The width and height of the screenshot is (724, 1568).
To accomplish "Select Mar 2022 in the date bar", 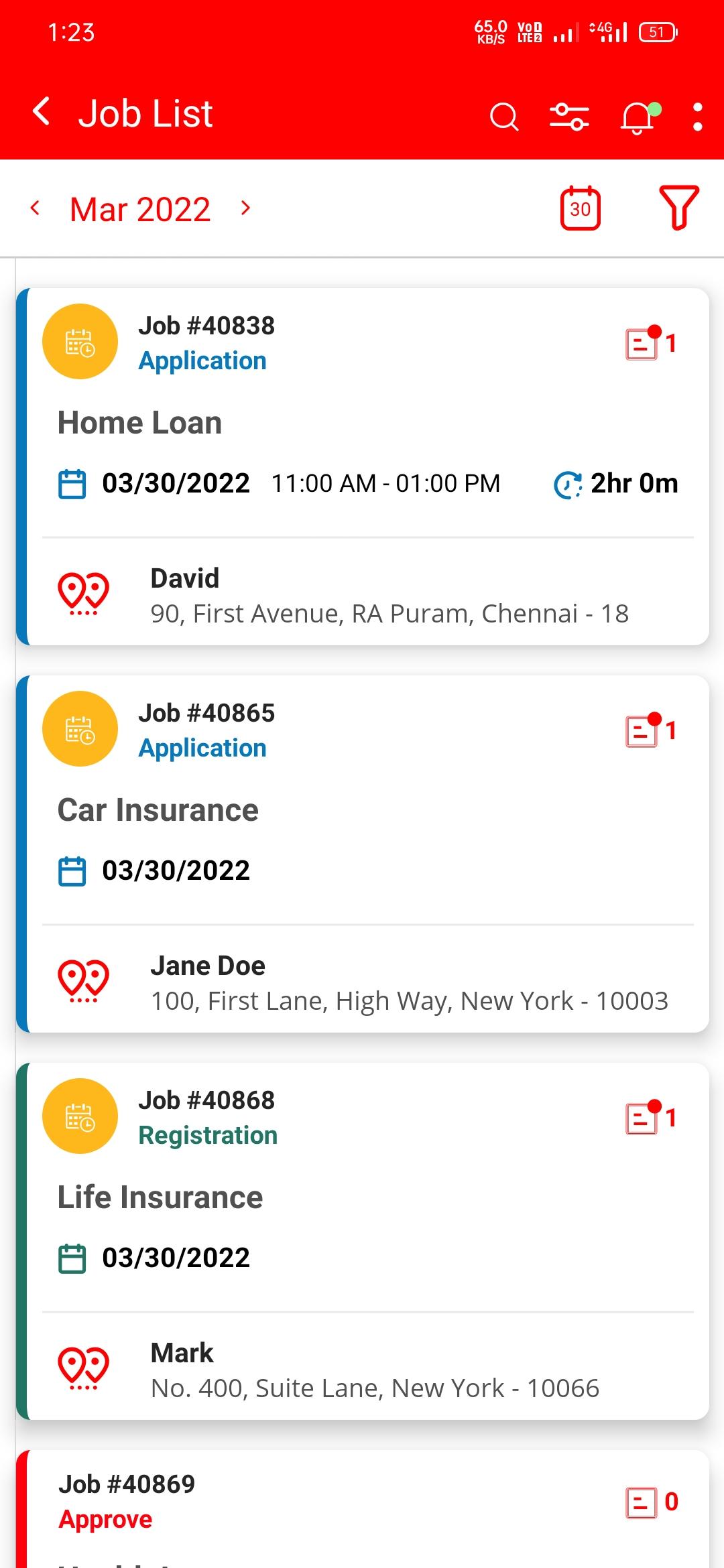I will coord(139,208).
